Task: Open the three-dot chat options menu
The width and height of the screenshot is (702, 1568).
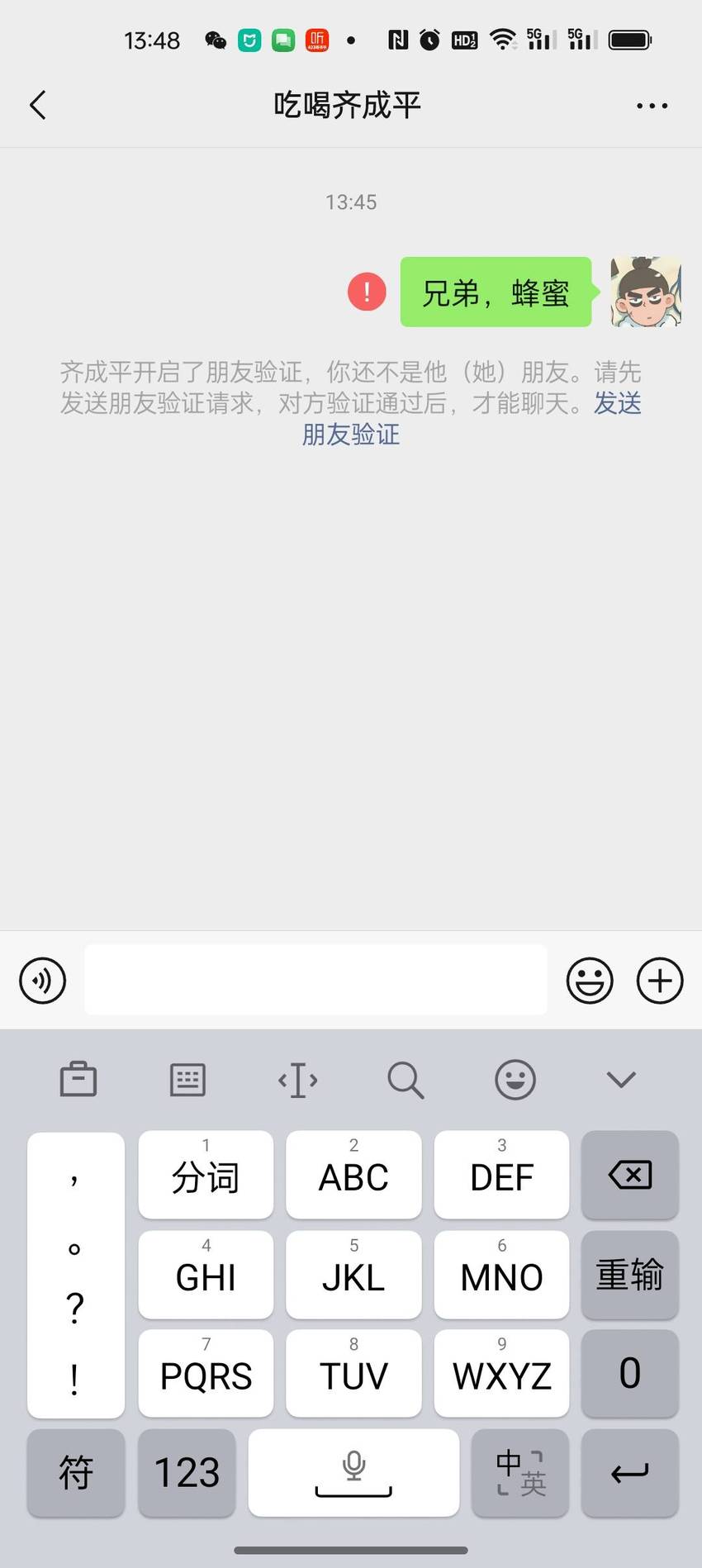Action: (x=652, y=106)
